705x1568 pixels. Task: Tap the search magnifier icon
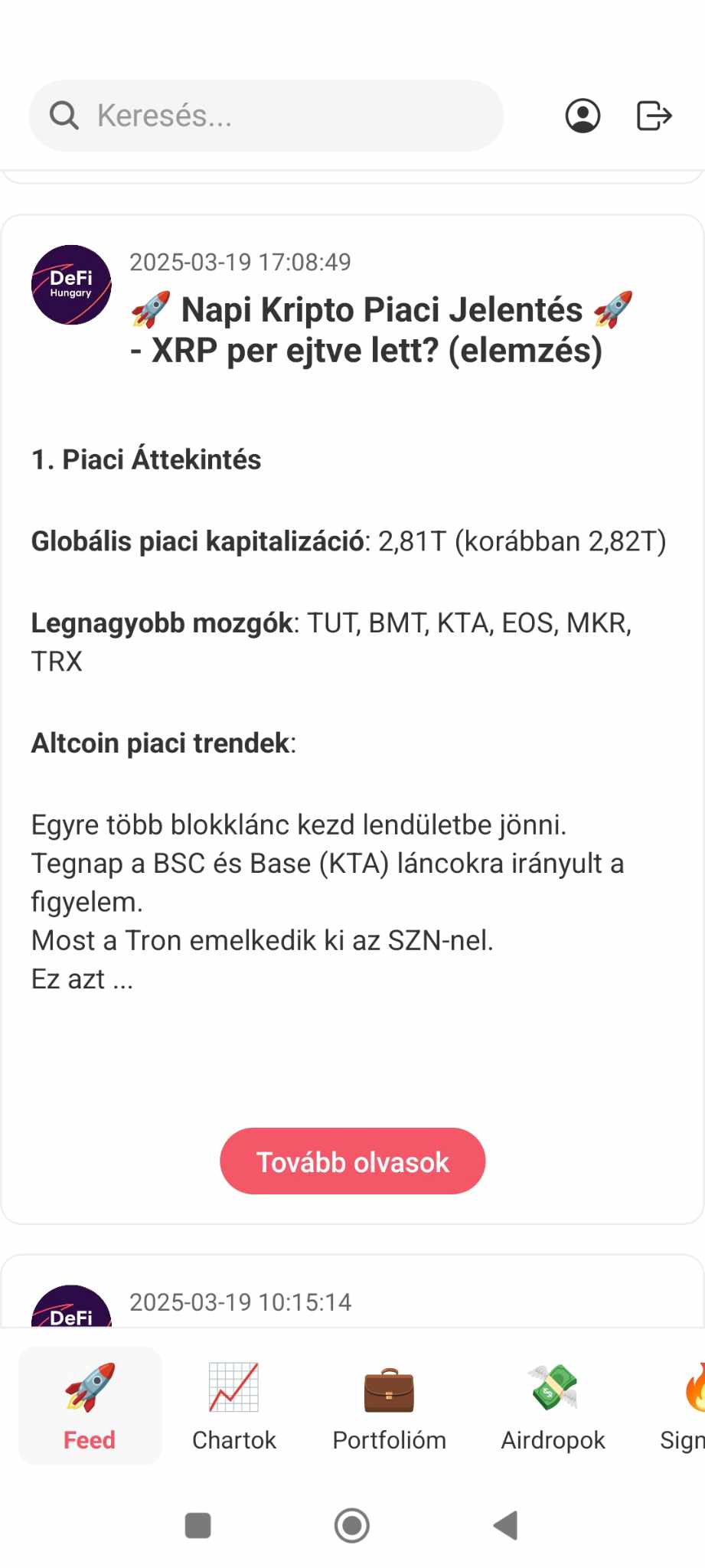[64, 116]
